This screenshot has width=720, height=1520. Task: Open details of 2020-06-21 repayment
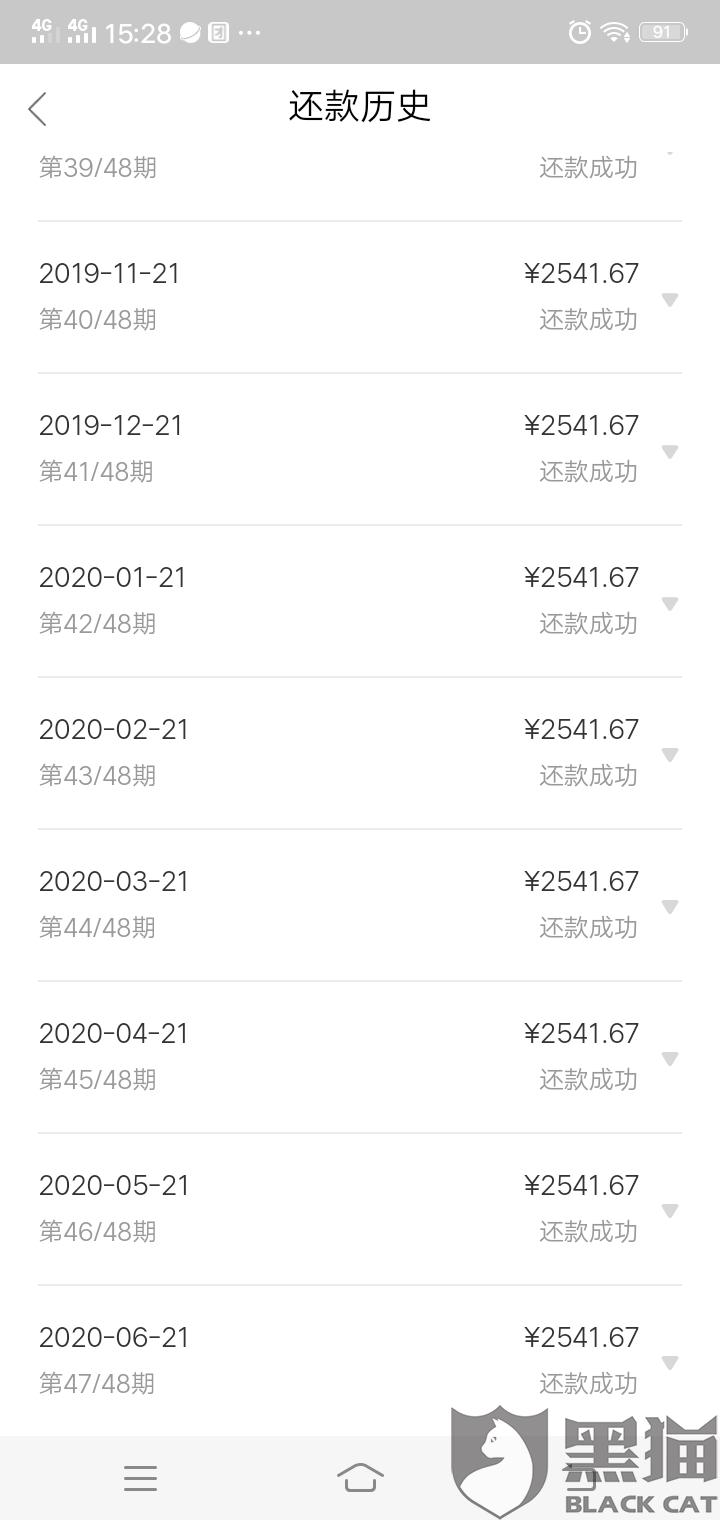coord(670,1363)
